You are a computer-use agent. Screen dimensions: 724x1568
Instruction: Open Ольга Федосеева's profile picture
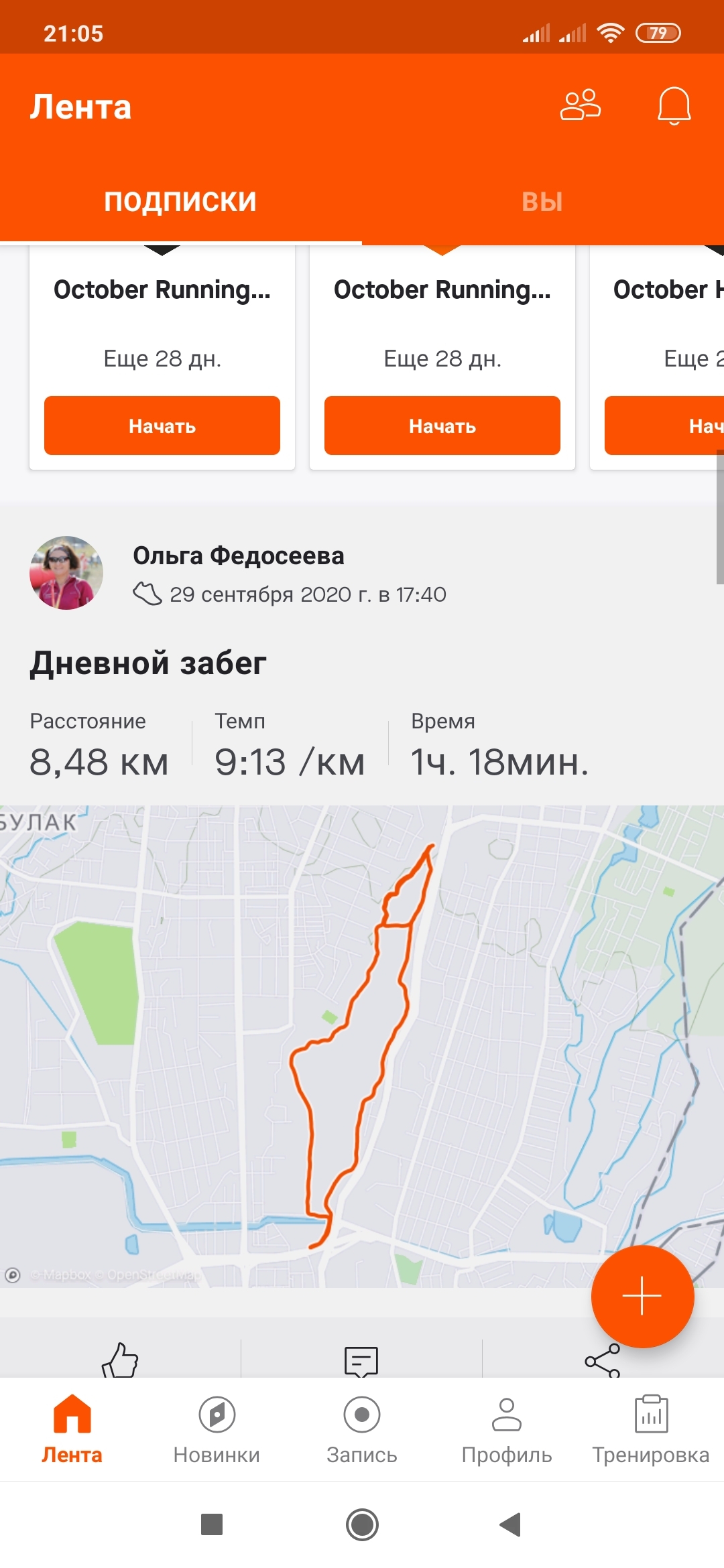[x=66, y=573]
